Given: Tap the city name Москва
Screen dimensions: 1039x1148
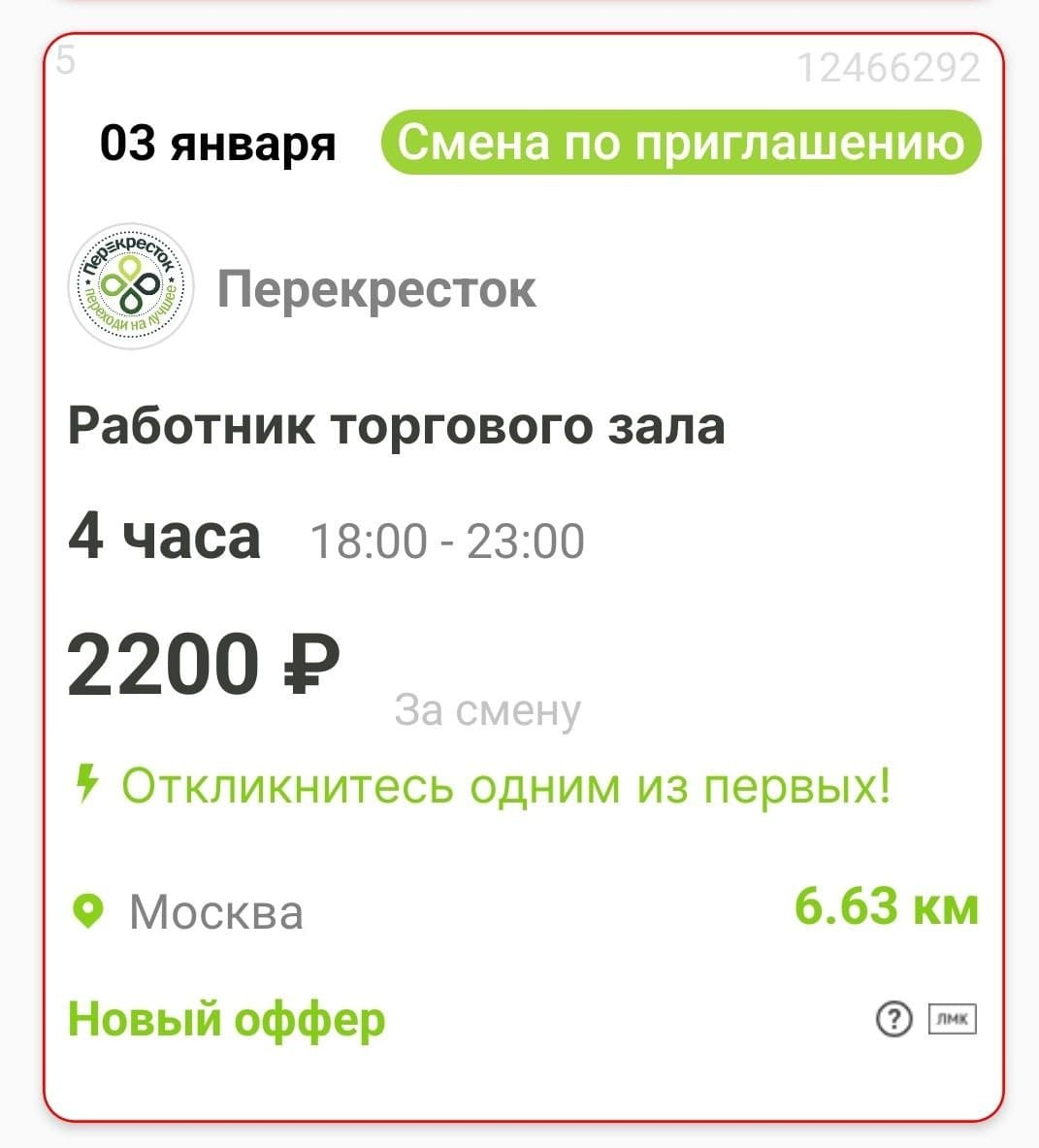Looking at the screenshot, I should [x=217, y=910].
